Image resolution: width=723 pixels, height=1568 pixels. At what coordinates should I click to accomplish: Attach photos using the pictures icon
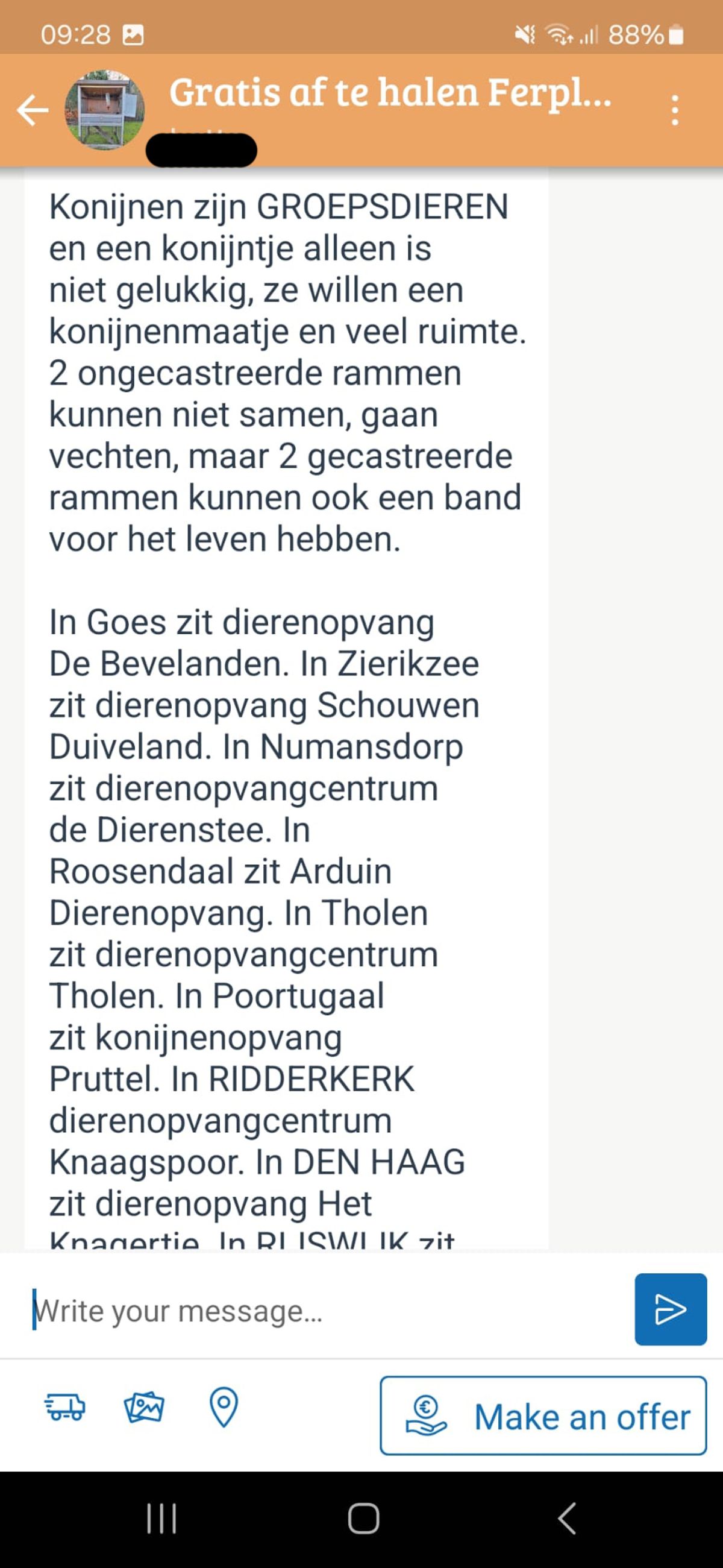[x=144, y=1407]
